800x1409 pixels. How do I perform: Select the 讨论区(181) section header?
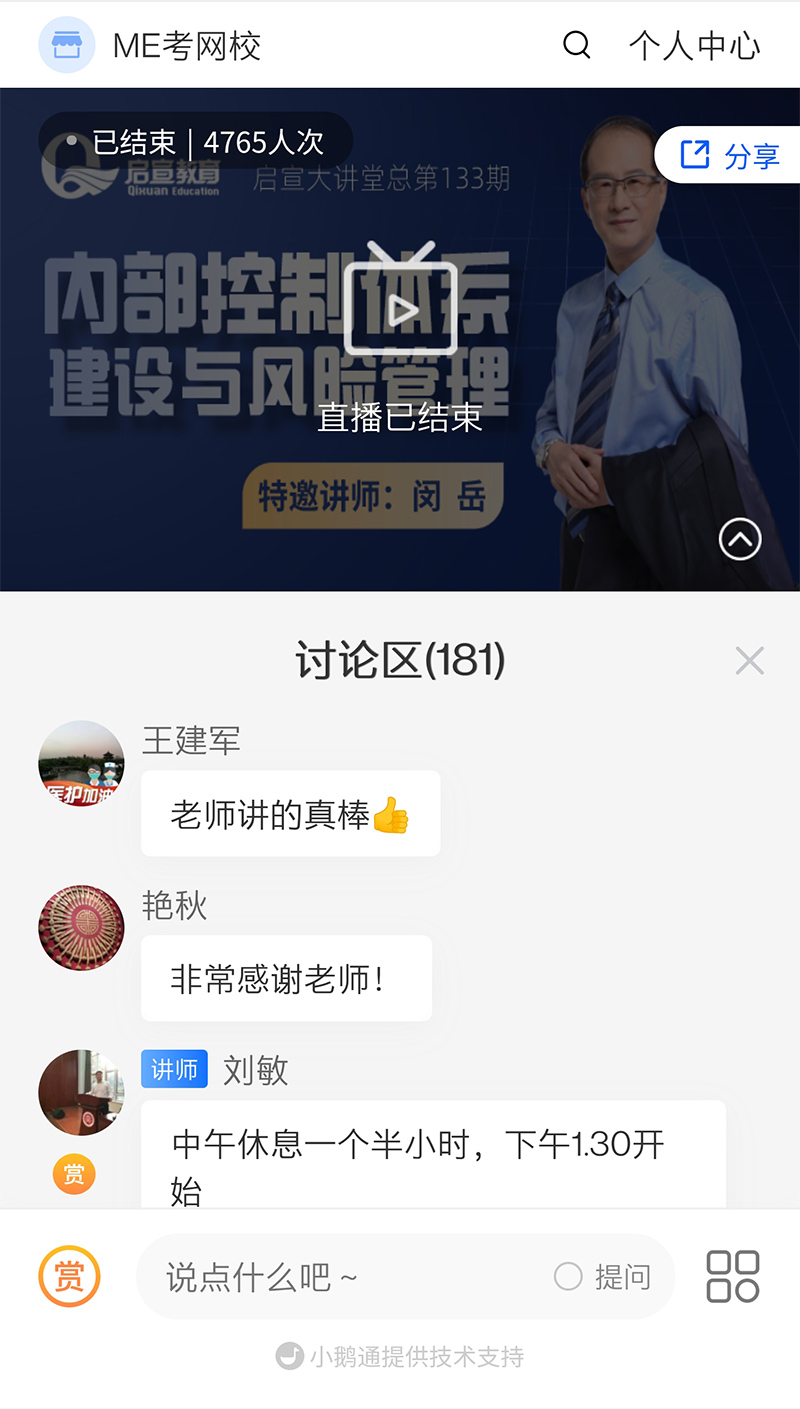pos(400,661)
